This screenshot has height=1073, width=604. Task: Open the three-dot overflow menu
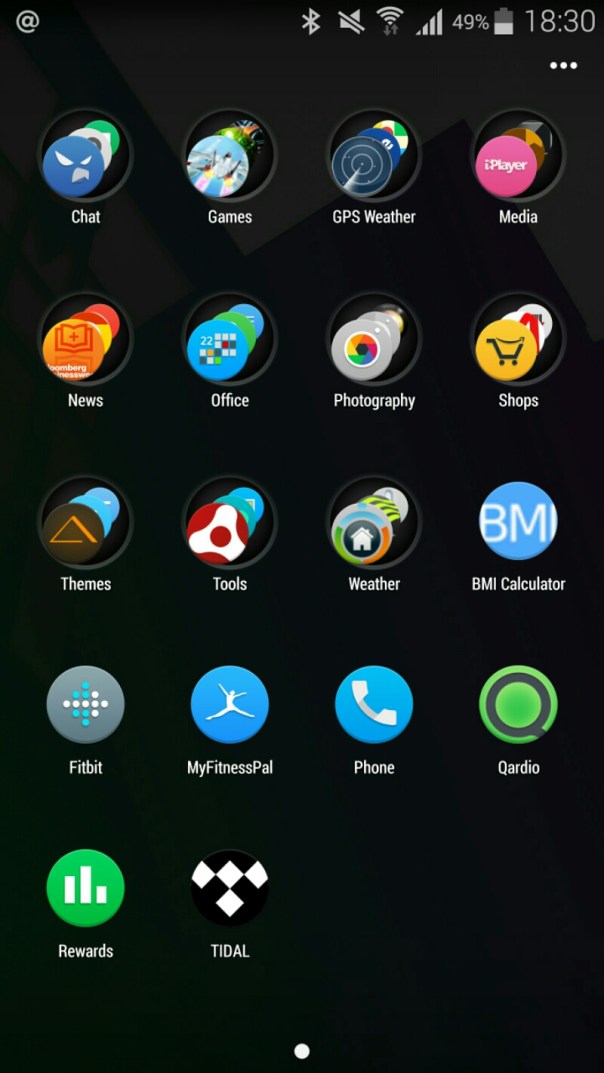[x=563, y=66]
